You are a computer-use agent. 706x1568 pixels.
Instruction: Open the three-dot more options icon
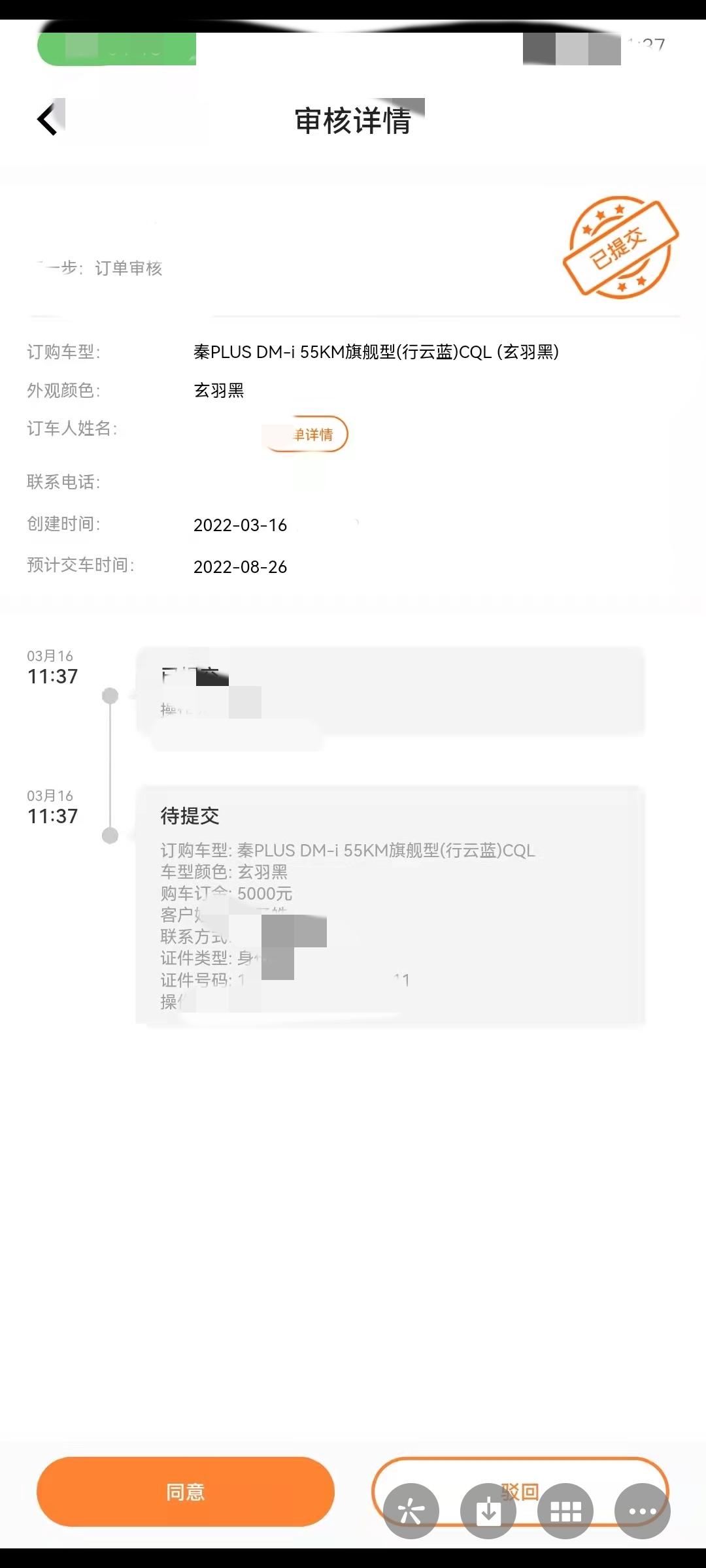point(642,1511)
